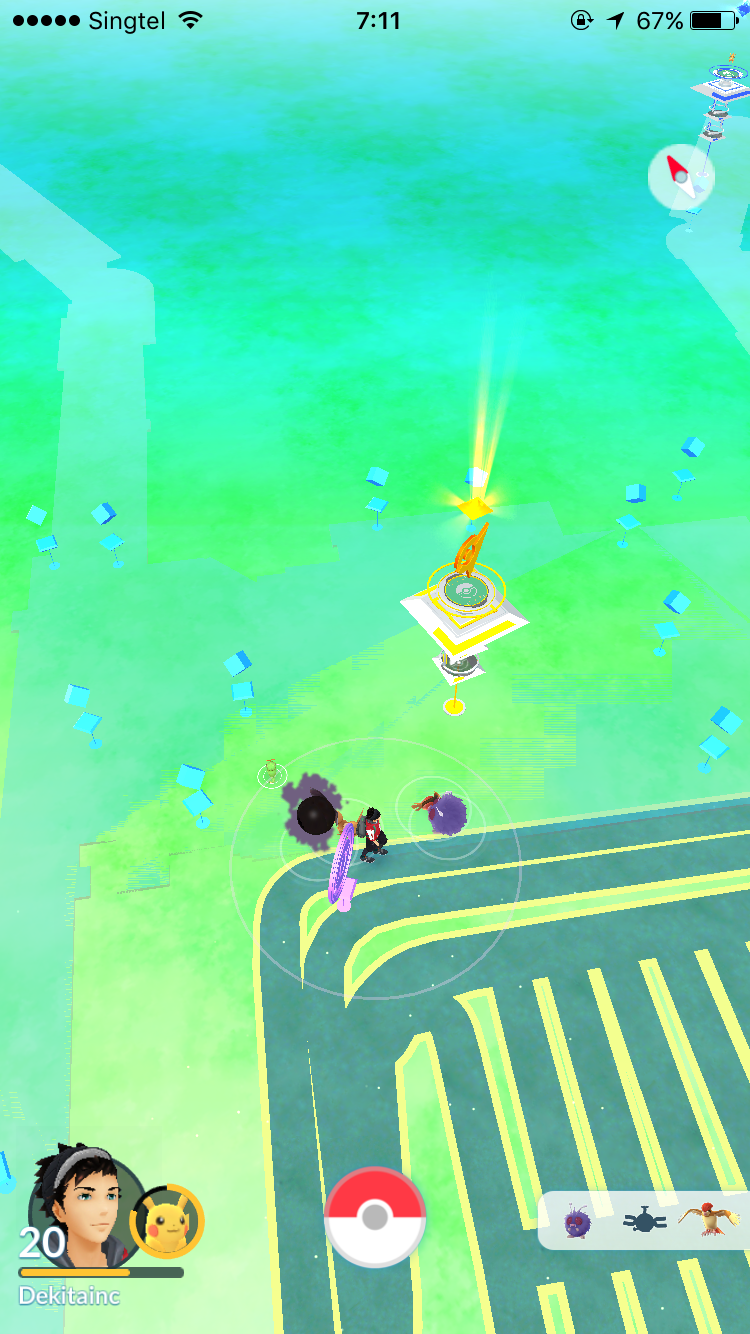Open the Pikachu buddy icon
Image resolution: width=750 pixels, height=1334 pixels.
tap(167, 1221)
